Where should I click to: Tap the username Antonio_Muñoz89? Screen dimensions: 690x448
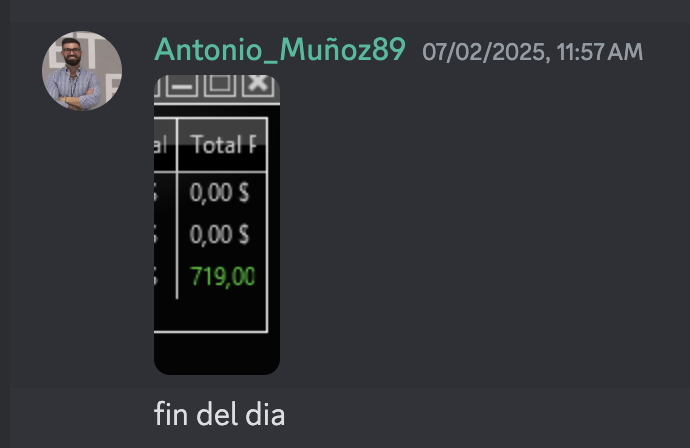[279, 49]
